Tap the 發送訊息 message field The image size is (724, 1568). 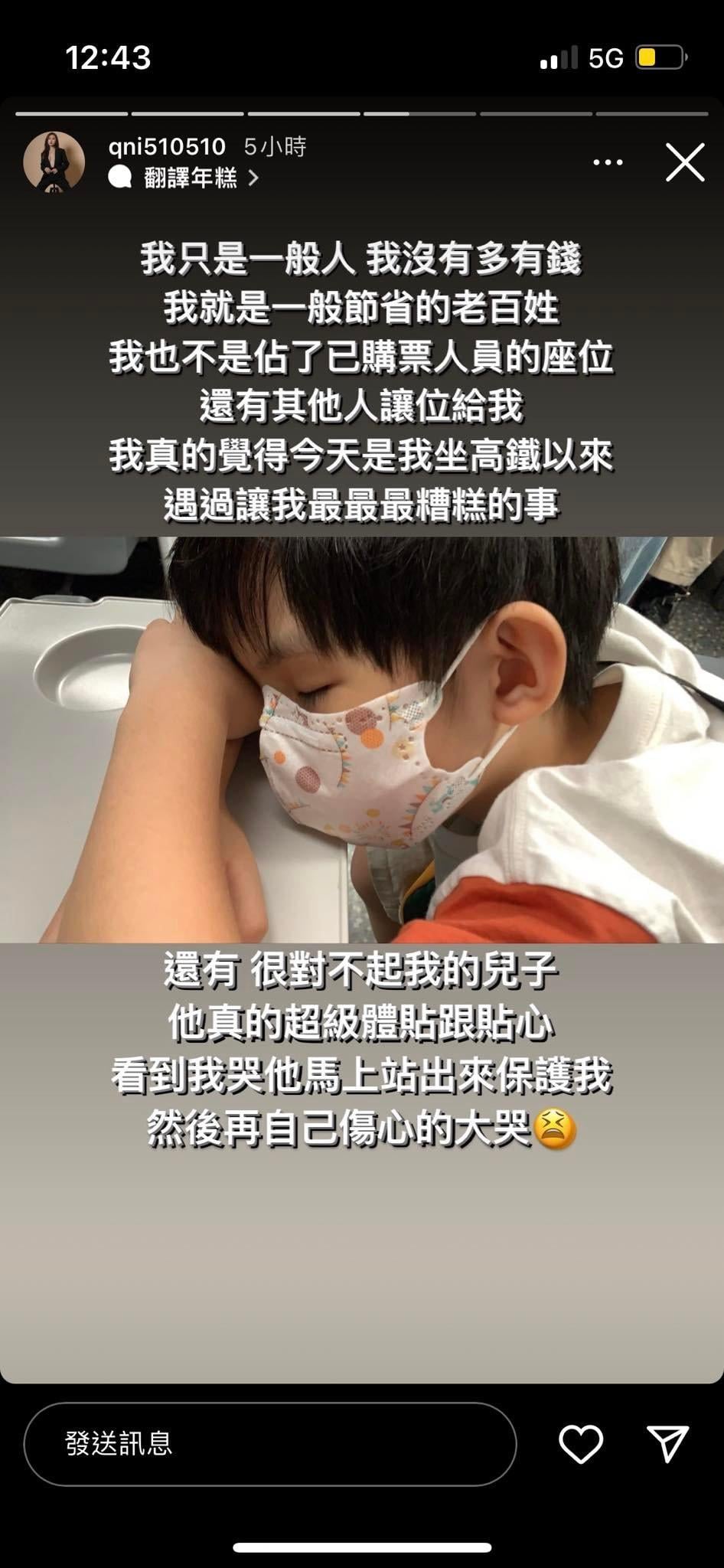click(x=269, y=1444)
